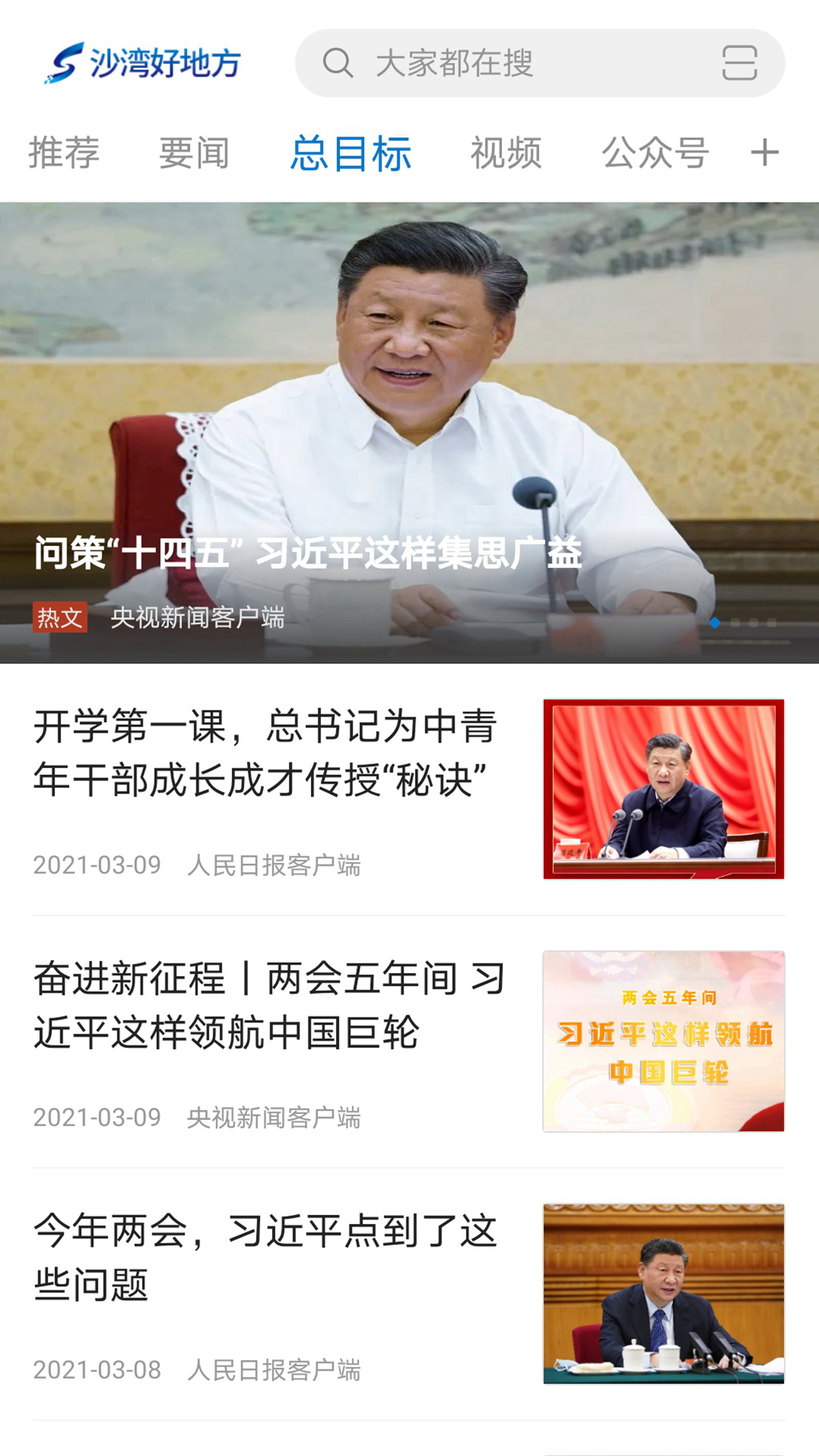Open the channel manager via the plus icon
This screenshot has height=1456, width=819.
[x=764, y=152]
